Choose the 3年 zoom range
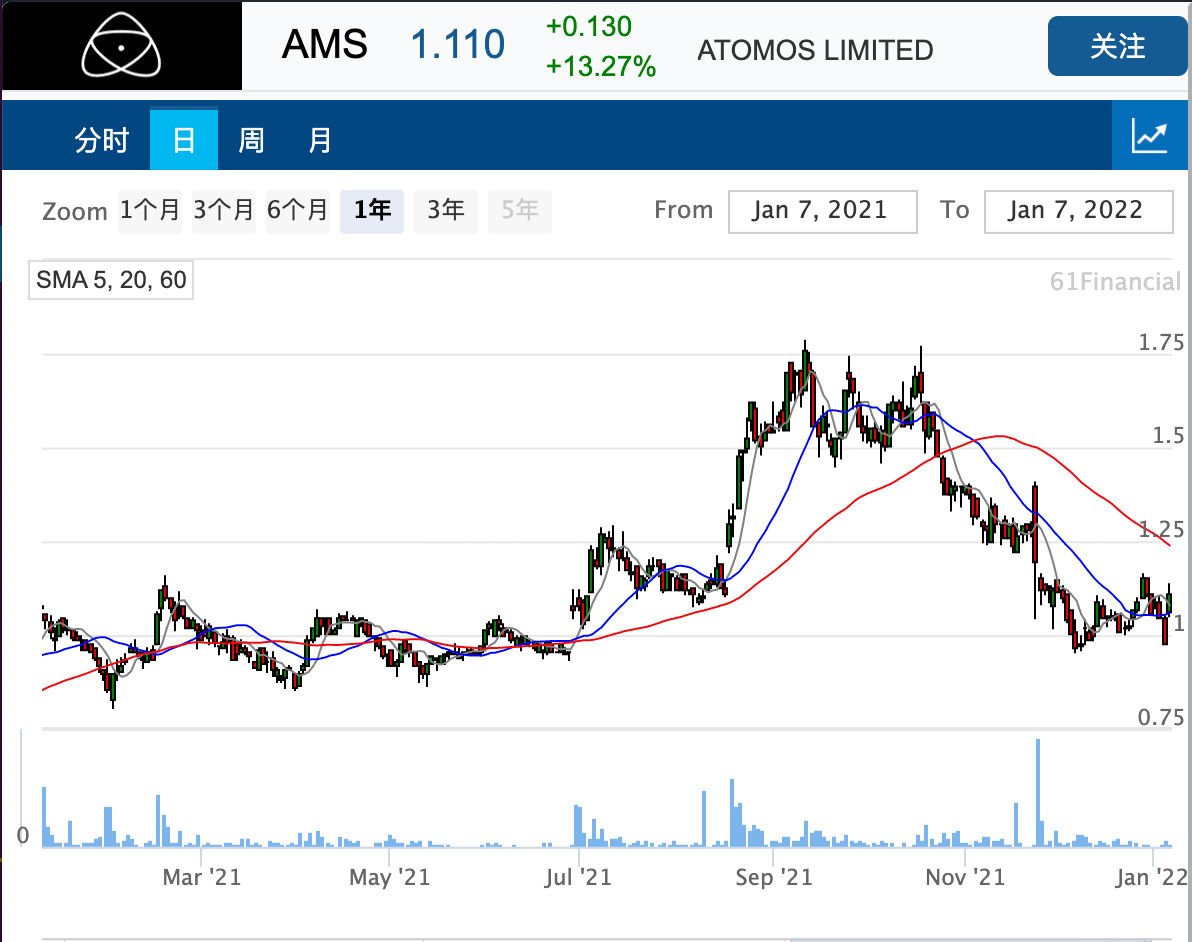 (x=446, y=210)
